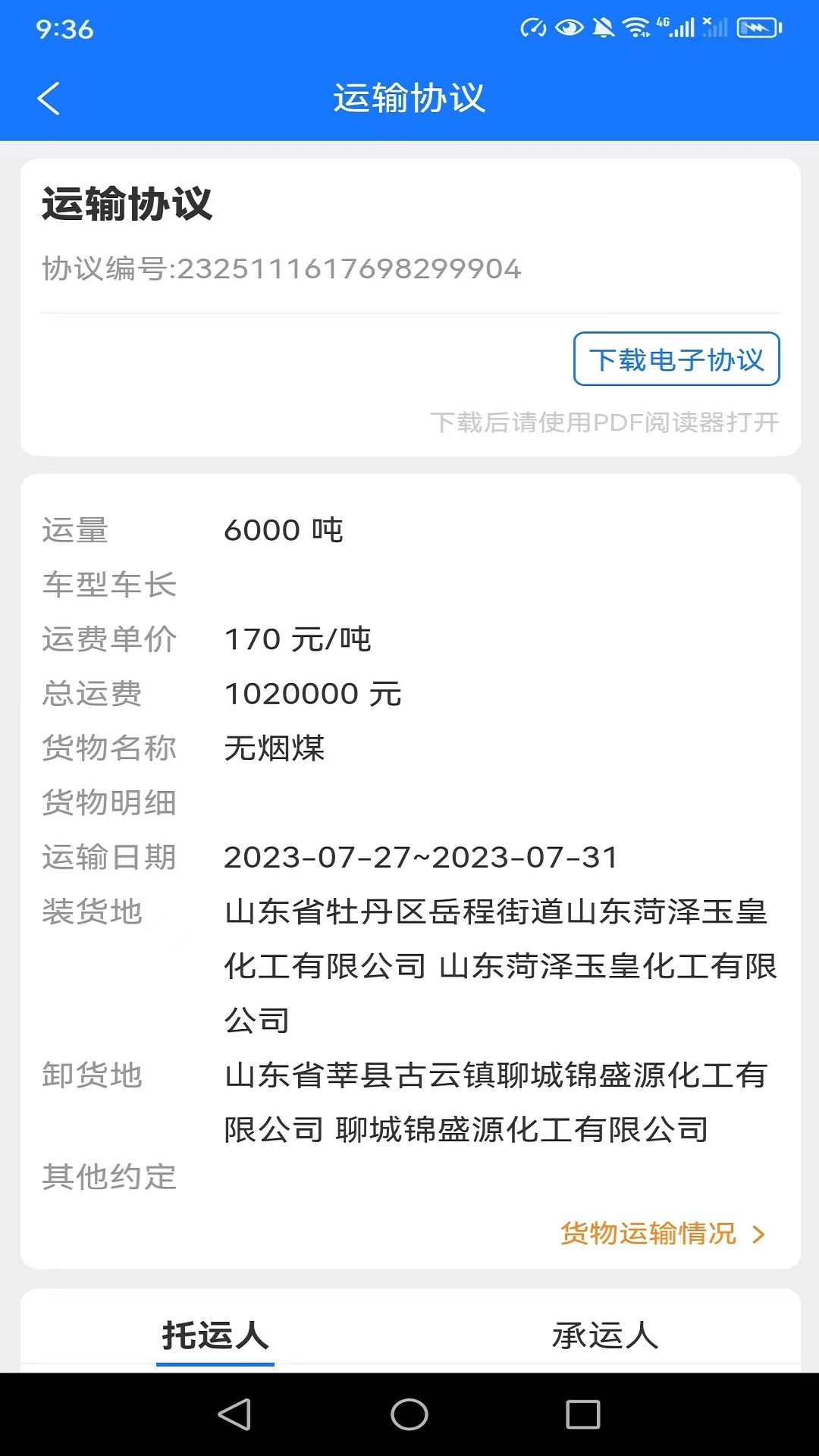The width and height of the screenshot is (819, 1456).
Task: Tap the back arrow on the header
Action: [x=49, y=99]
